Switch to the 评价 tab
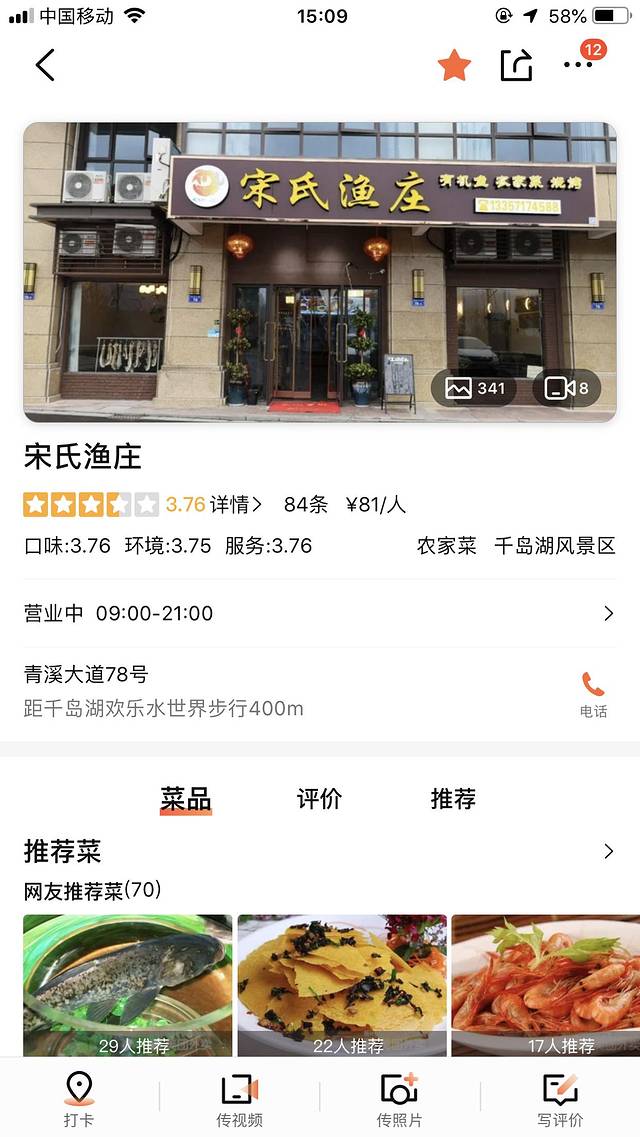The image size is (640, 1137). (x=319, y=799)
